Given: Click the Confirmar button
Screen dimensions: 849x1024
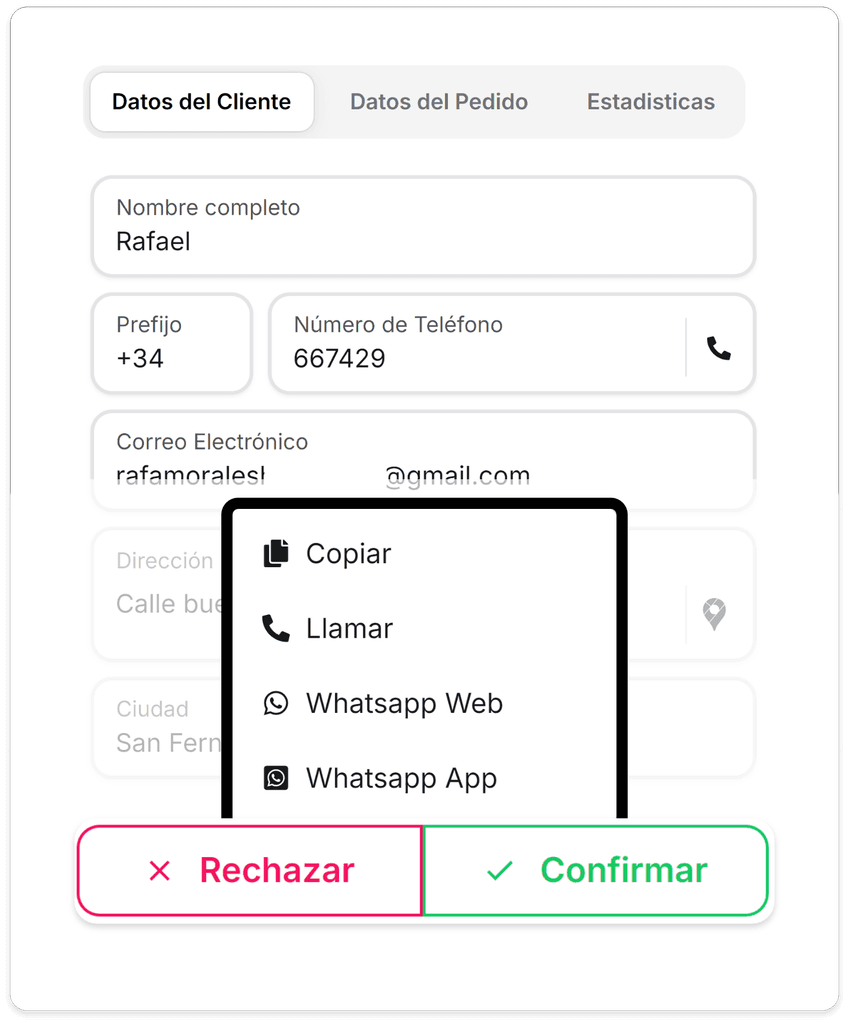Looking at the screenshot, I should [595, 870].
